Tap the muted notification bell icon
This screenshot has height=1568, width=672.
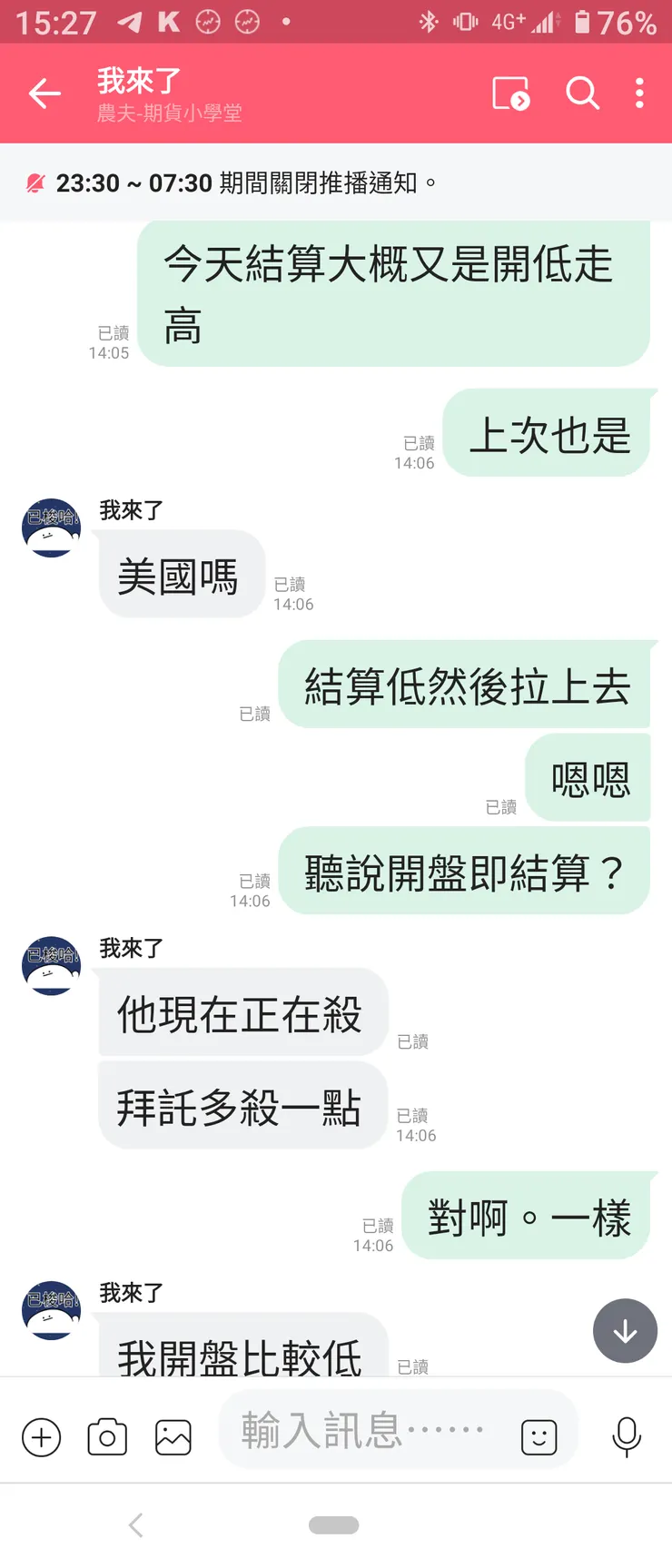coord(35,182)
